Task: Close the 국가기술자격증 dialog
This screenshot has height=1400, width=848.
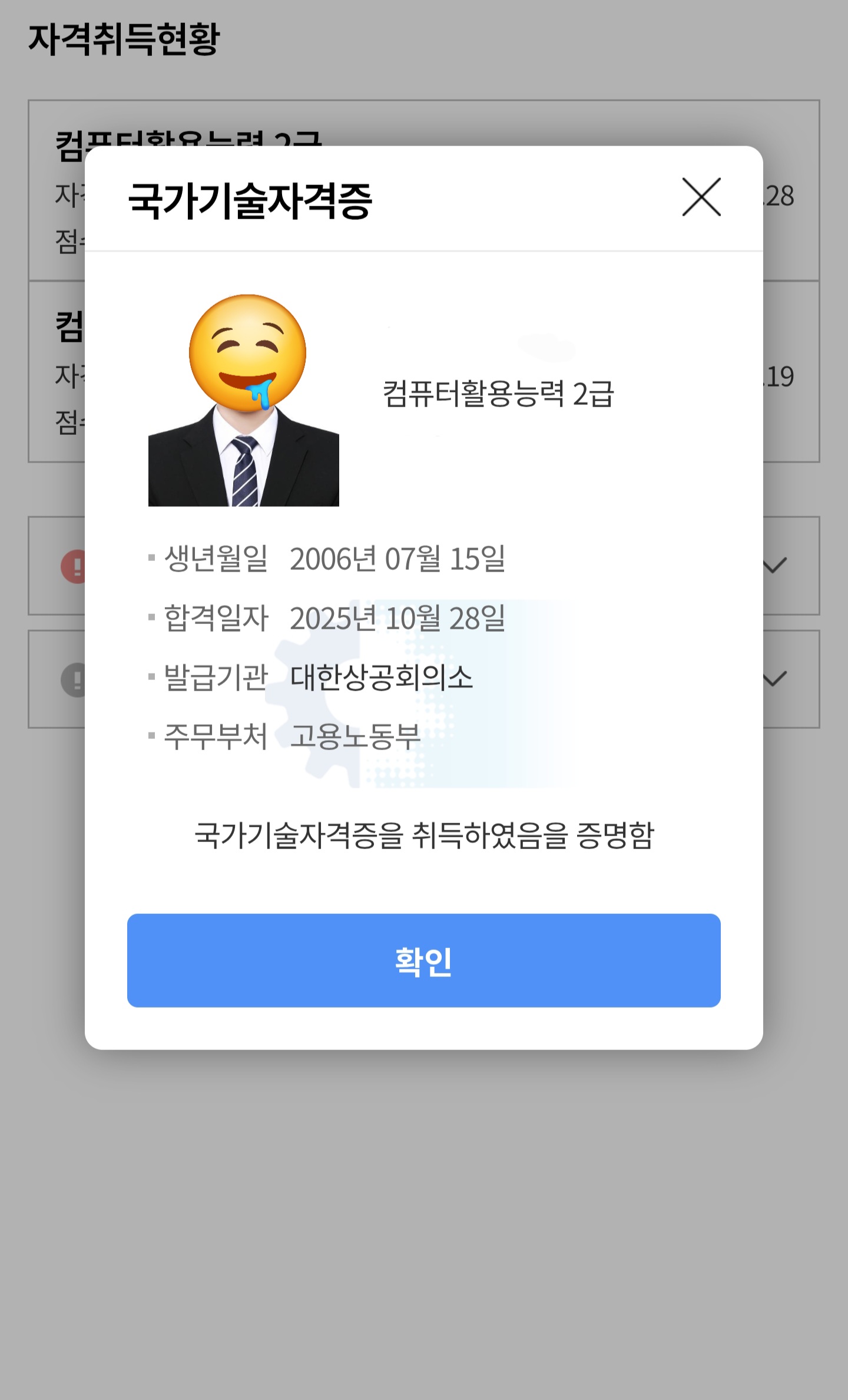Action: coord(701,197)
